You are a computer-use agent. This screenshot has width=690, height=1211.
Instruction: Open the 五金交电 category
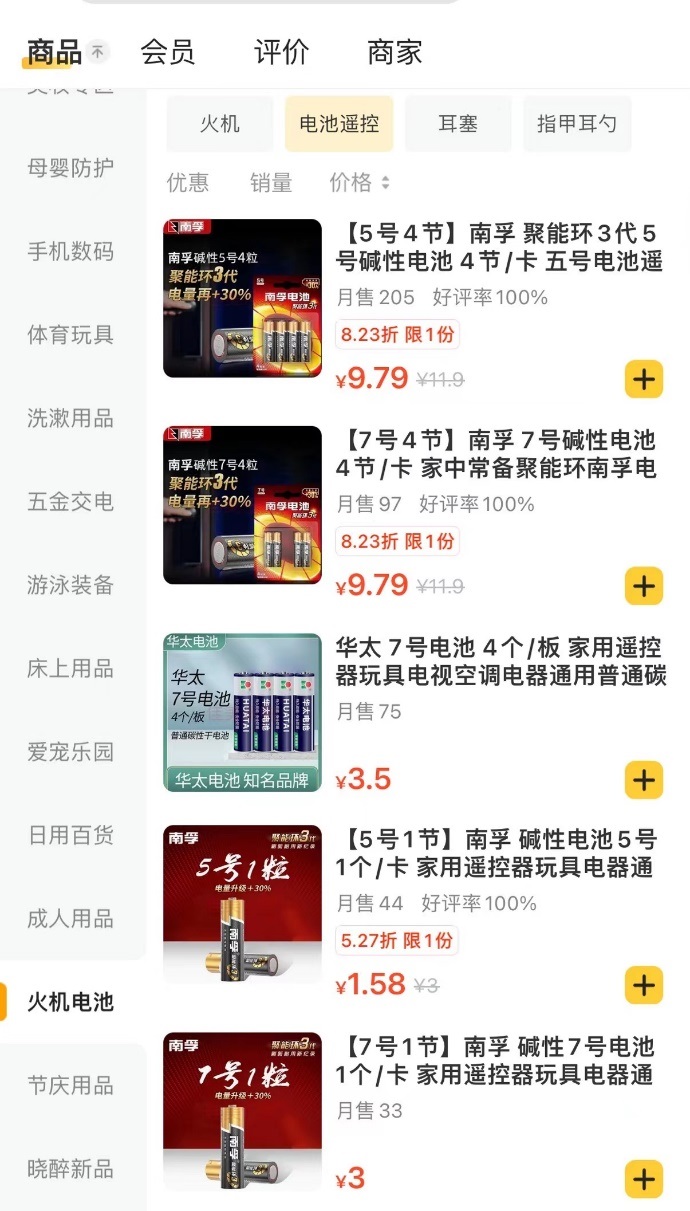click(x=70, y=502)
